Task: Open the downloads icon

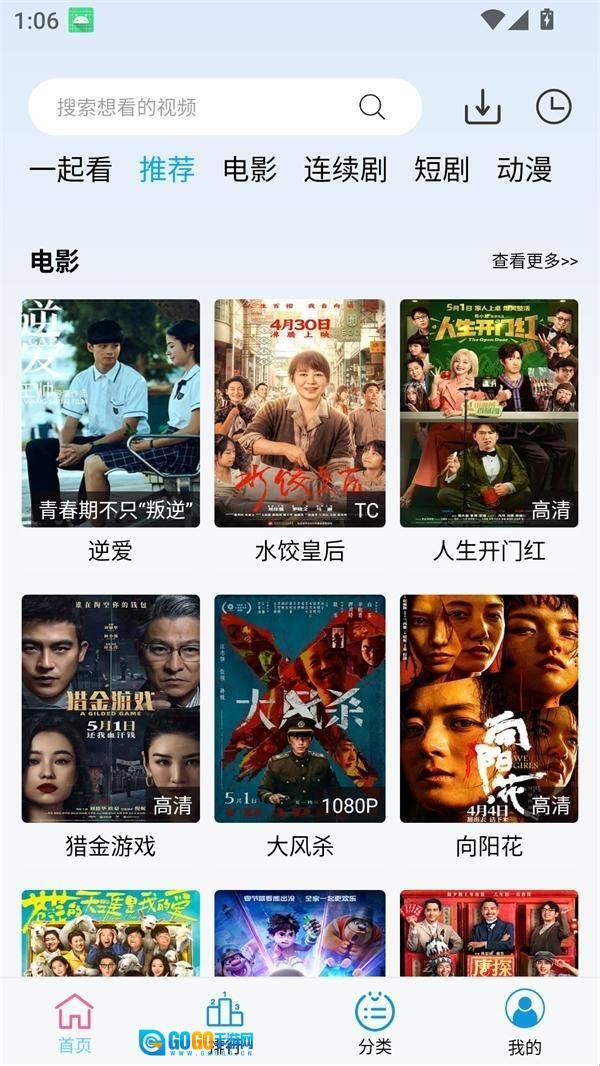Action: (x=483, y=107)
